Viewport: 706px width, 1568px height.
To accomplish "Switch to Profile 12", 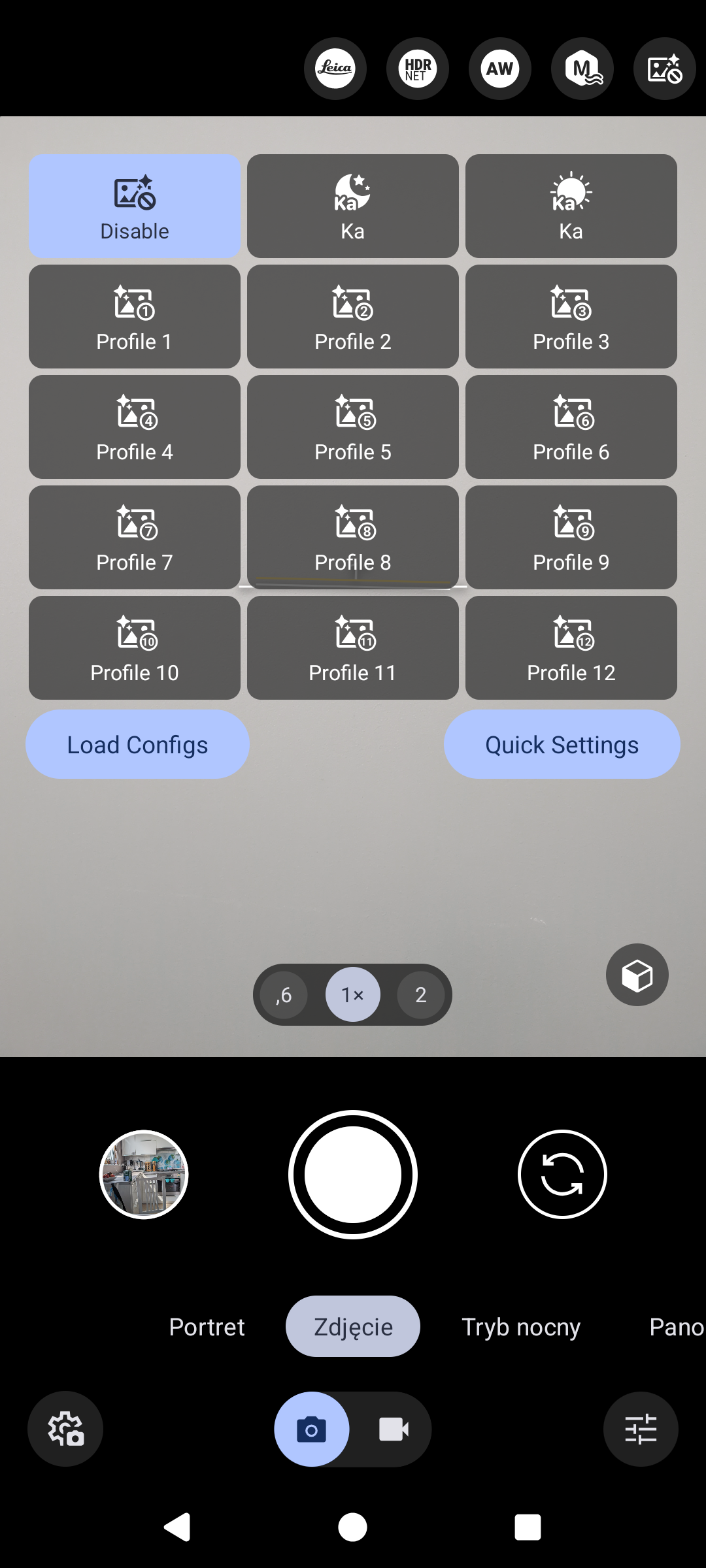I will pyautogui.click(x=571, y=647).
